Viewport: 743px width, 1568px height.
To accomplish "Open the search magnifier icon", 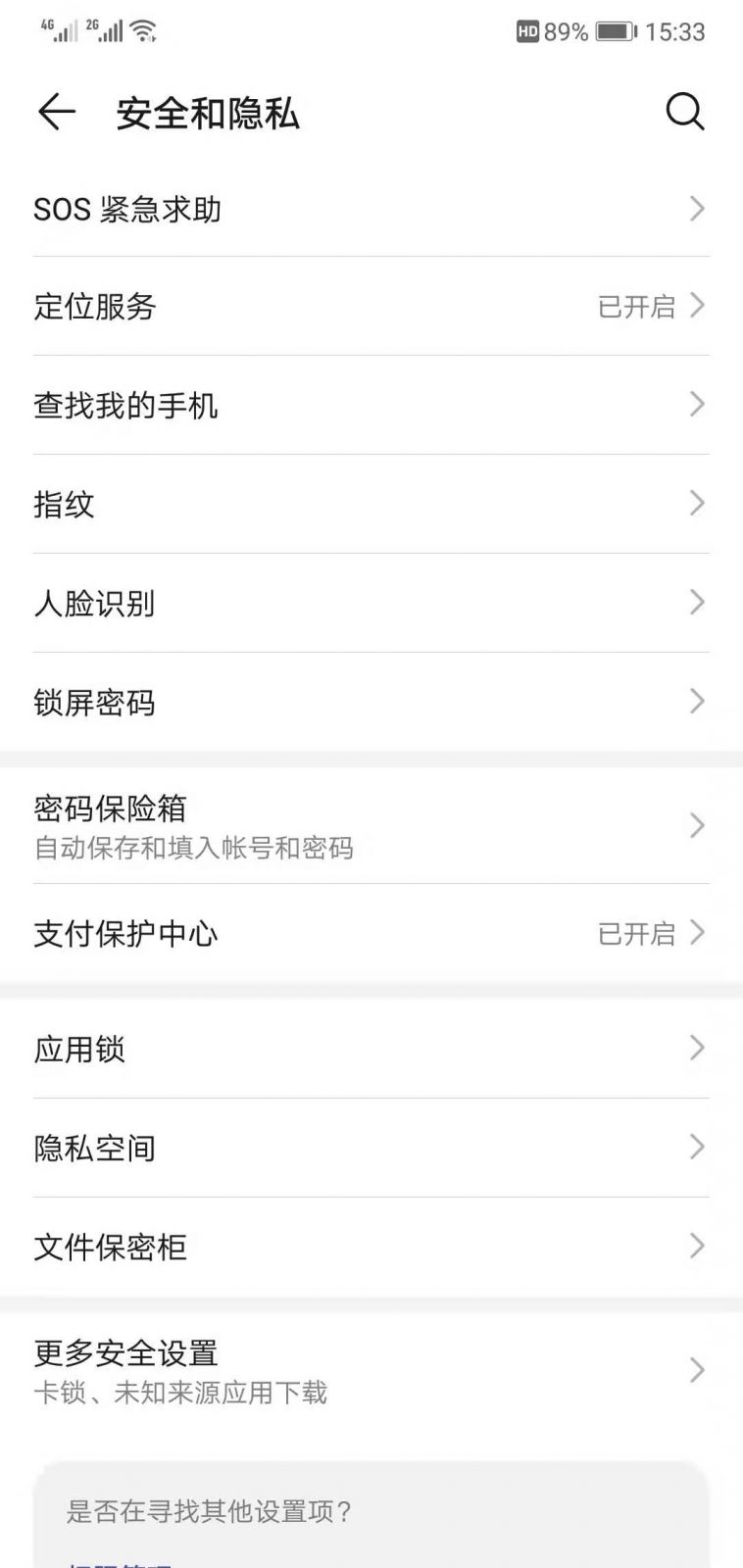I will [x=684, y=113].
